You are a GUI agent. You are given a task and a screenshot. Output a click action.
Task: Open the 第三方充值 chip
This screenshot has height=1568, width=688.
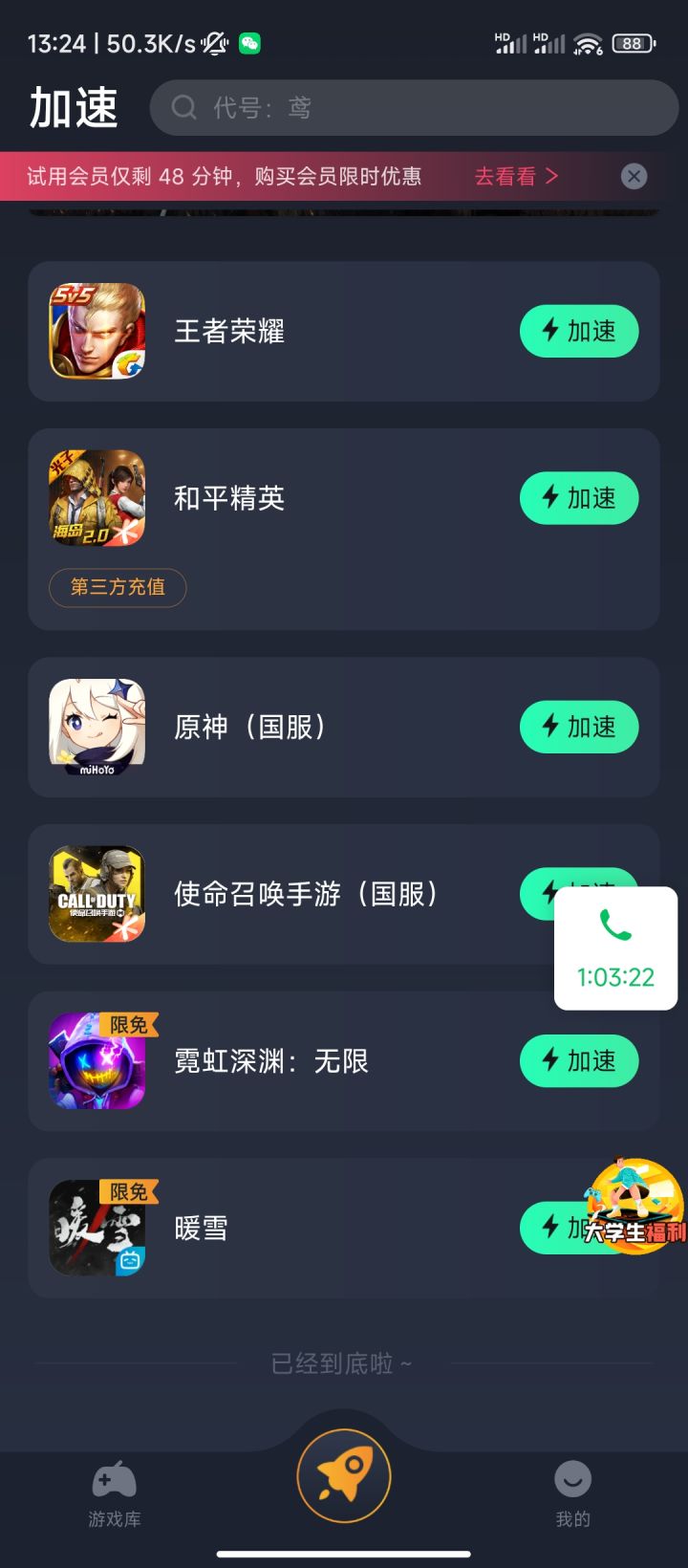point(118,587)
